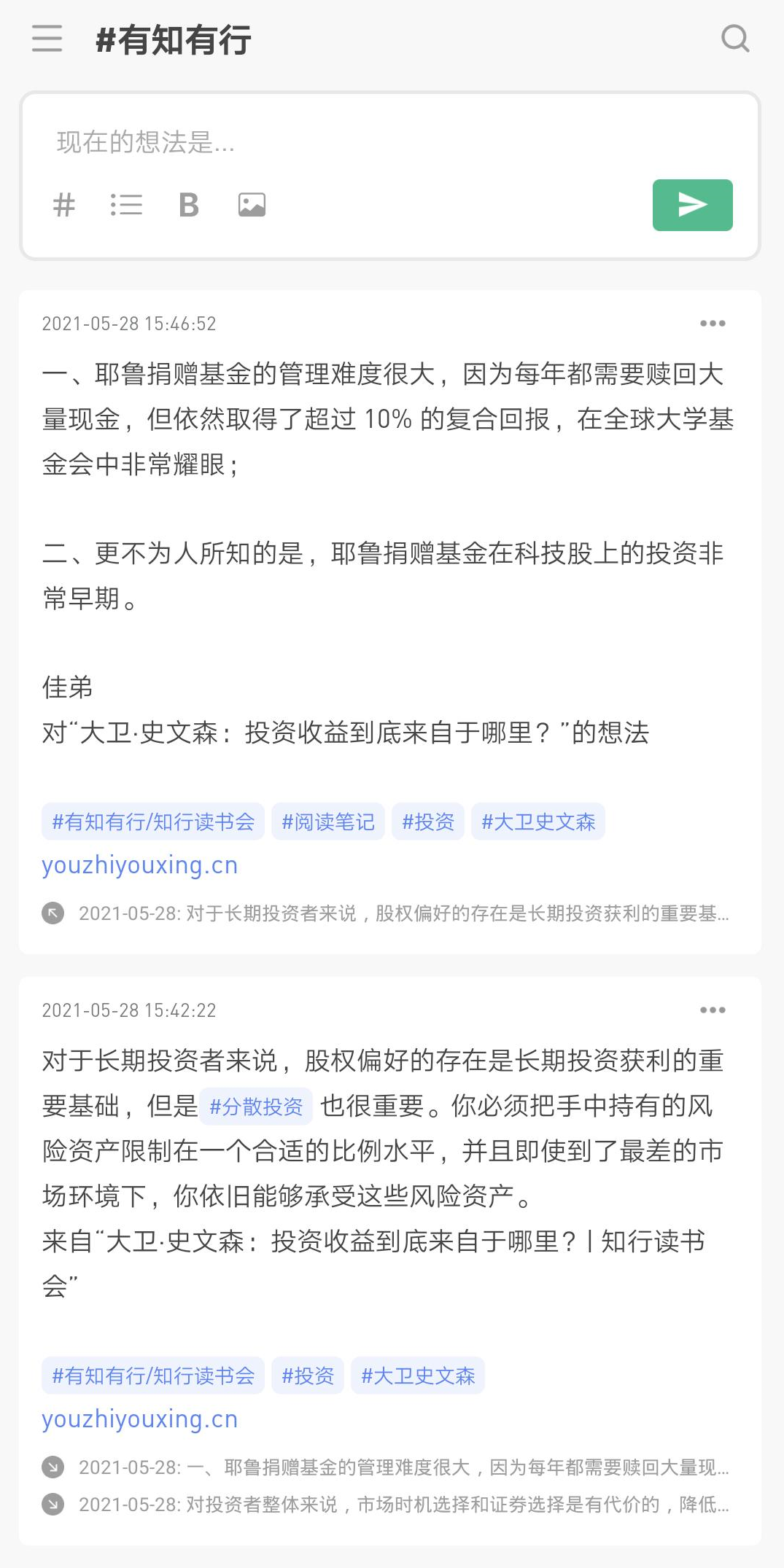
Task: Apply bold formatting in the editor
Action: (189, 205)
